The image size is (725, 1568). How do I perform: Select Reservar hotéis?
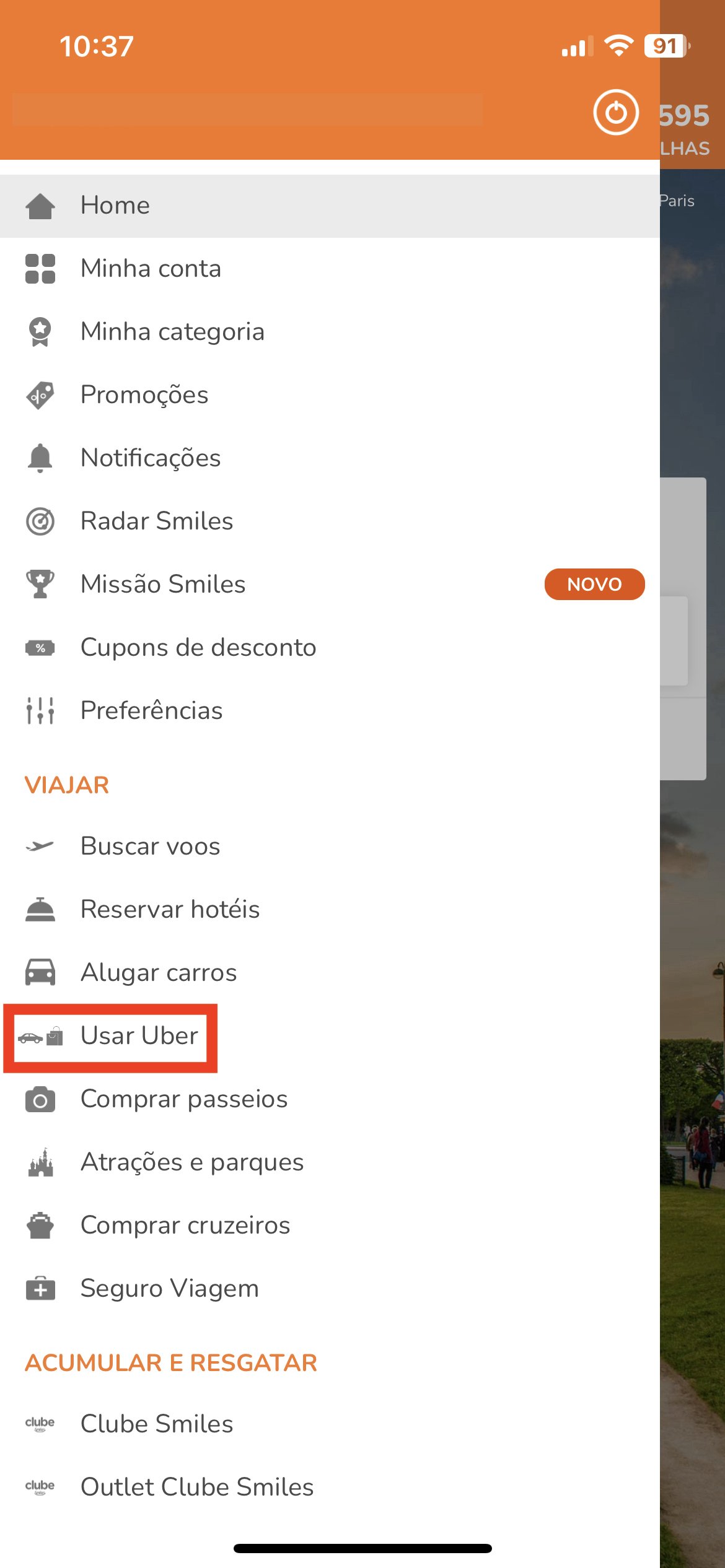coord(330,910)
